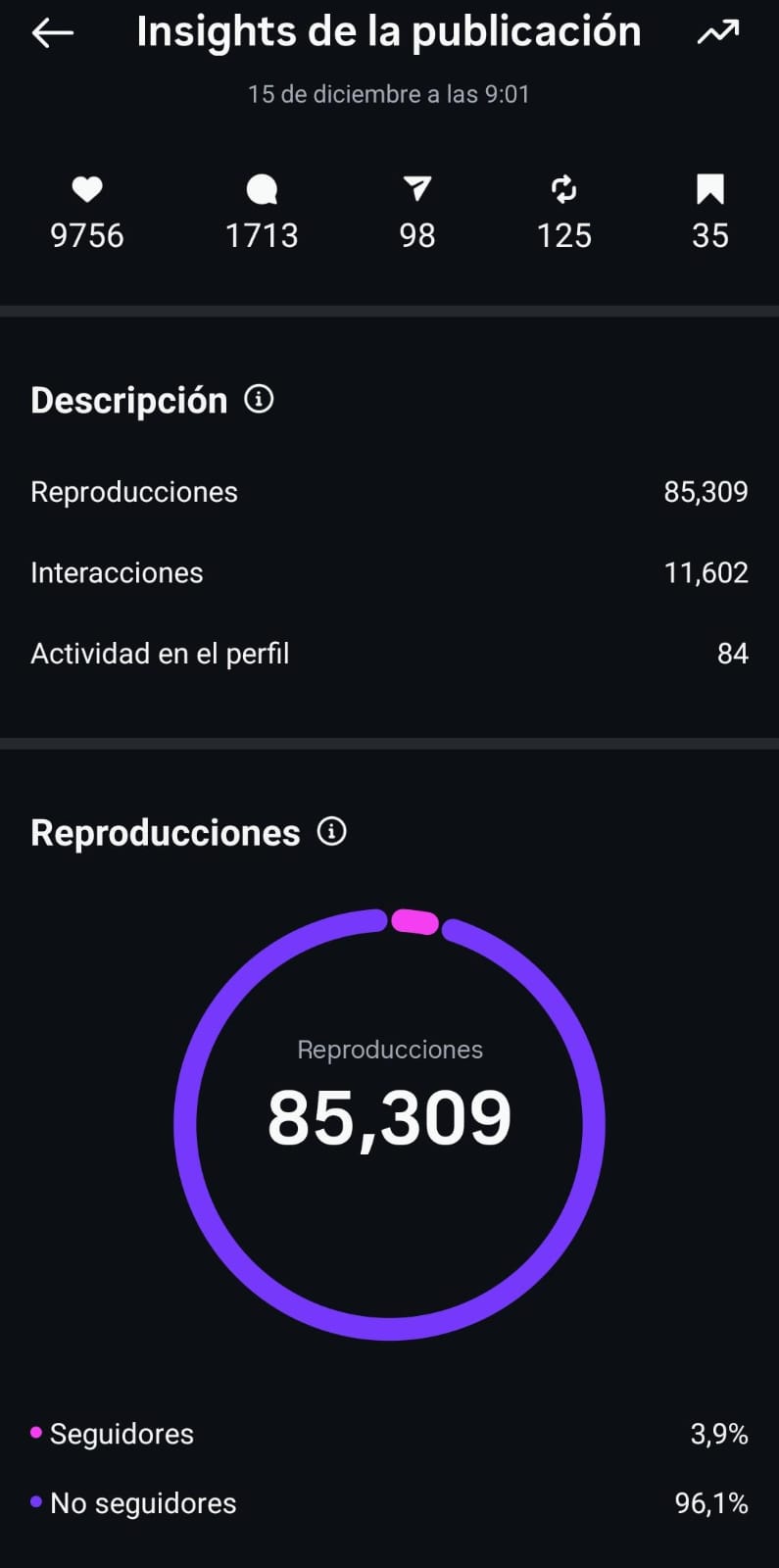Open the trending arrow icon
779x1568 pixels.
[718, 33]
